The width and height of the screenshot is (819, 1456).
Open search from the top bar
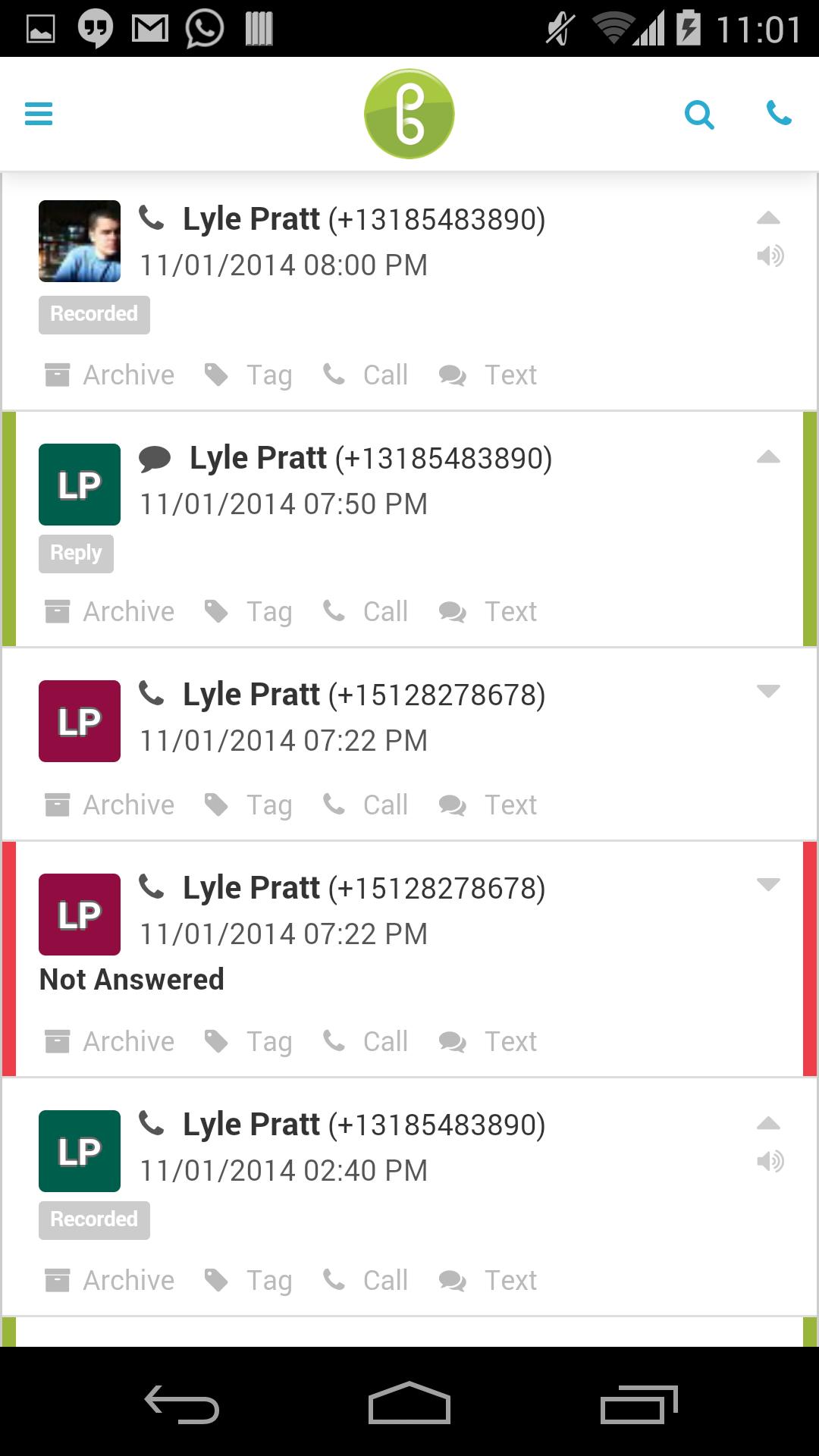[699, 115]
